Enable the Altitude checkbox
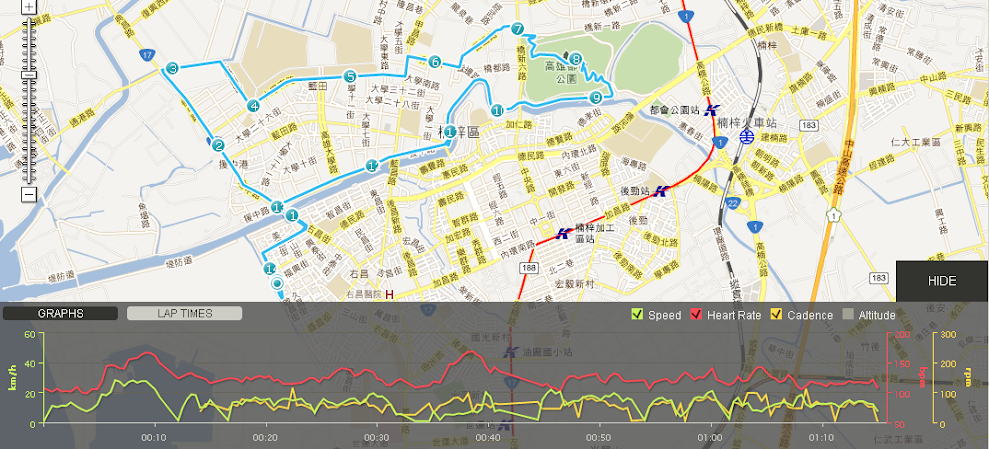Screen dimensions: 989x449 click(850, 315)
